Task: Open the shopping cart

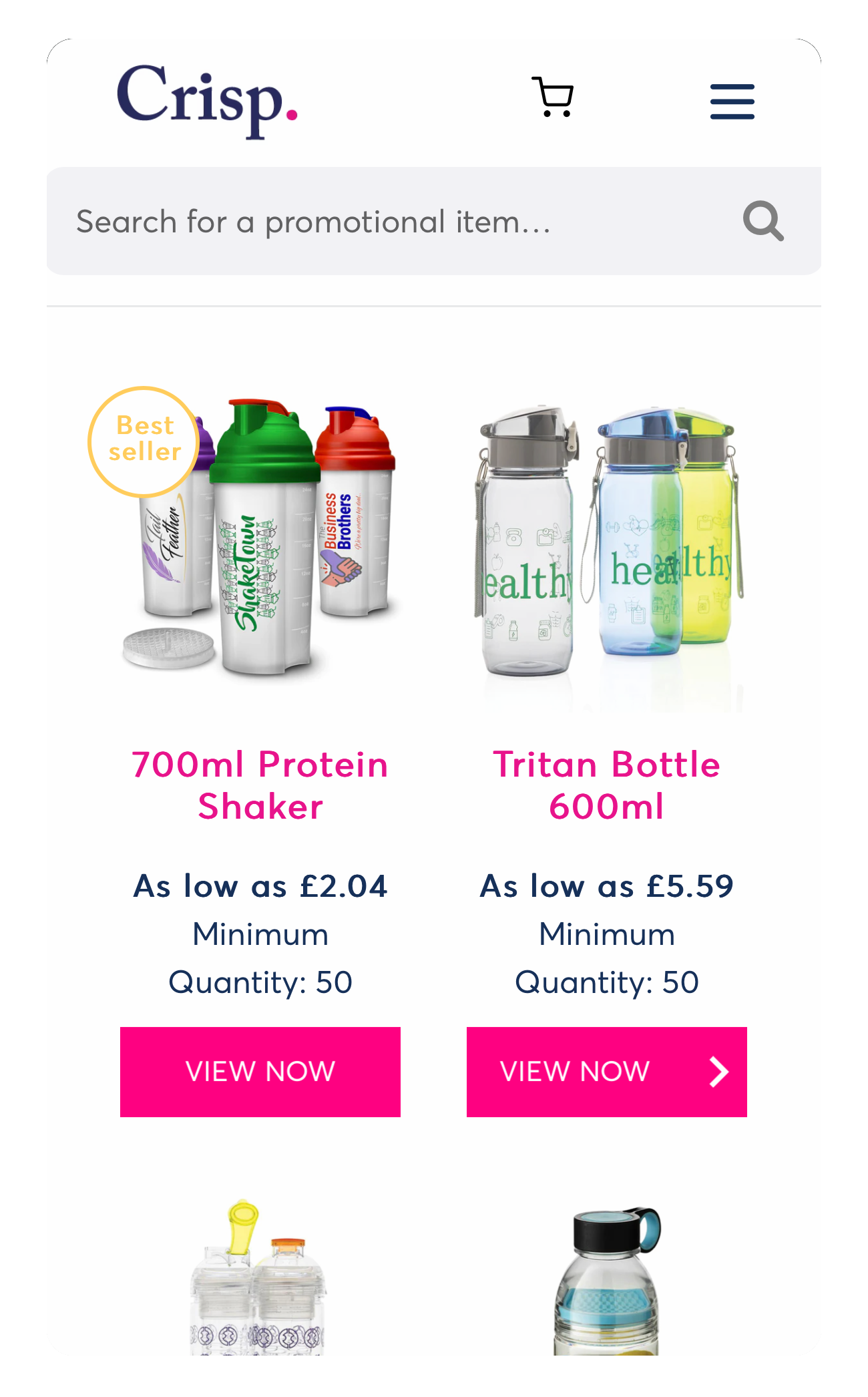Action: click(x=553, y=97)
